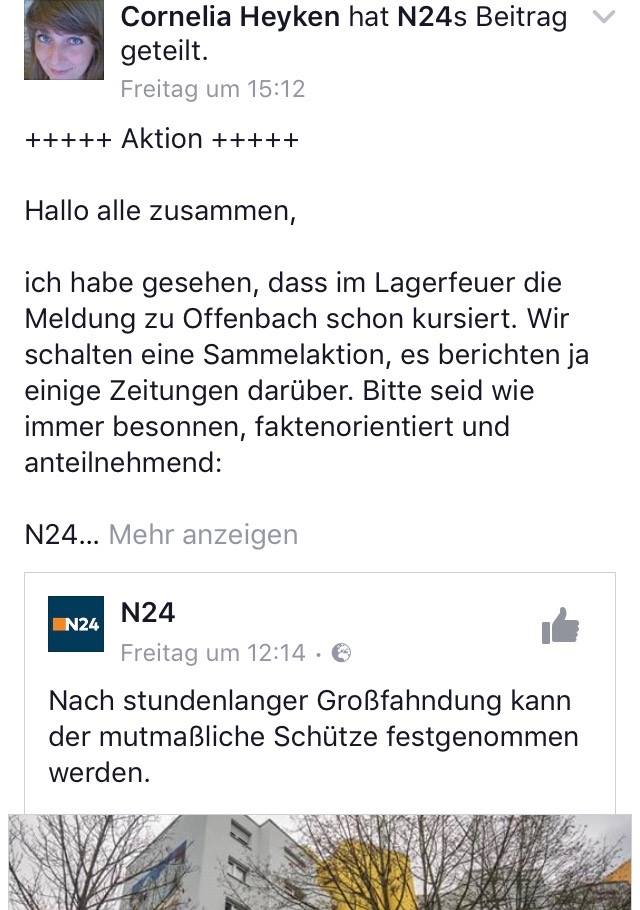
Task: Open N24 page name in shared post
Action: pos(148,612)
